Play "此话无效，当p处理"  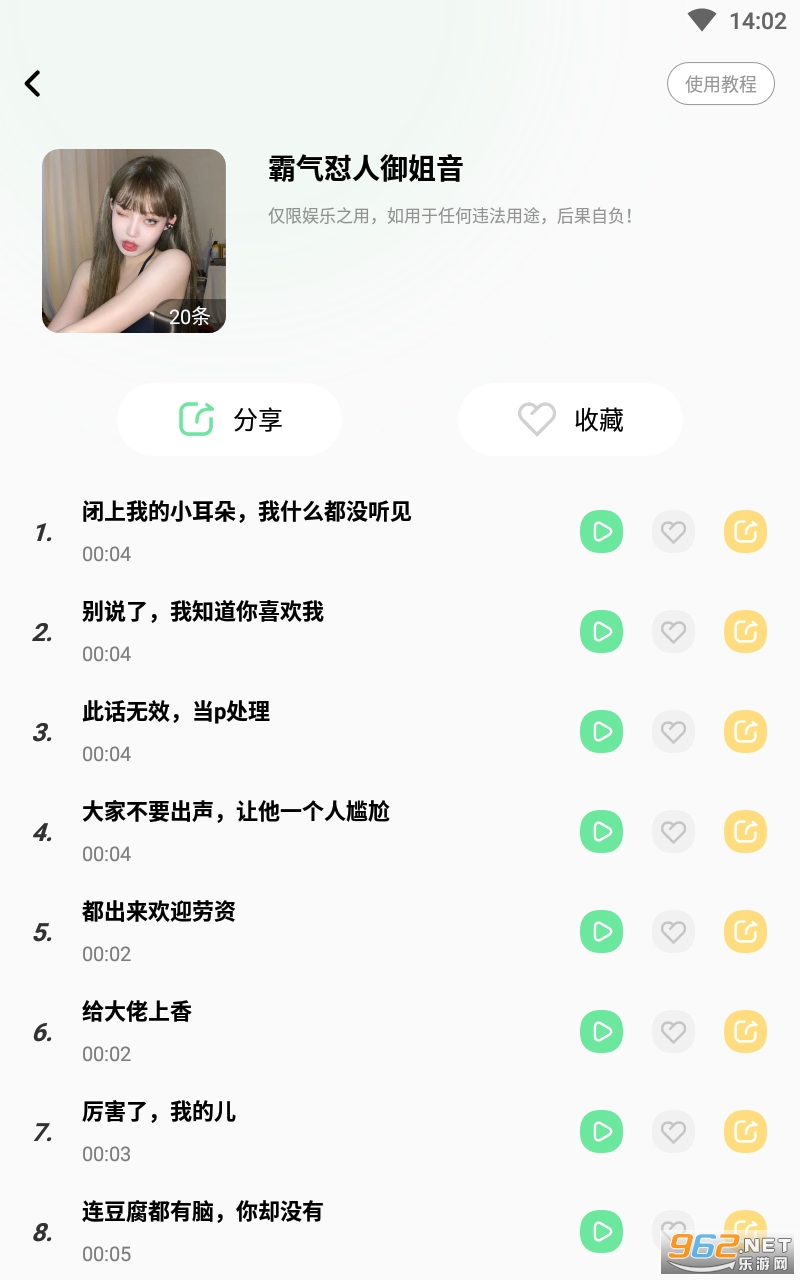tap(601, 732)
